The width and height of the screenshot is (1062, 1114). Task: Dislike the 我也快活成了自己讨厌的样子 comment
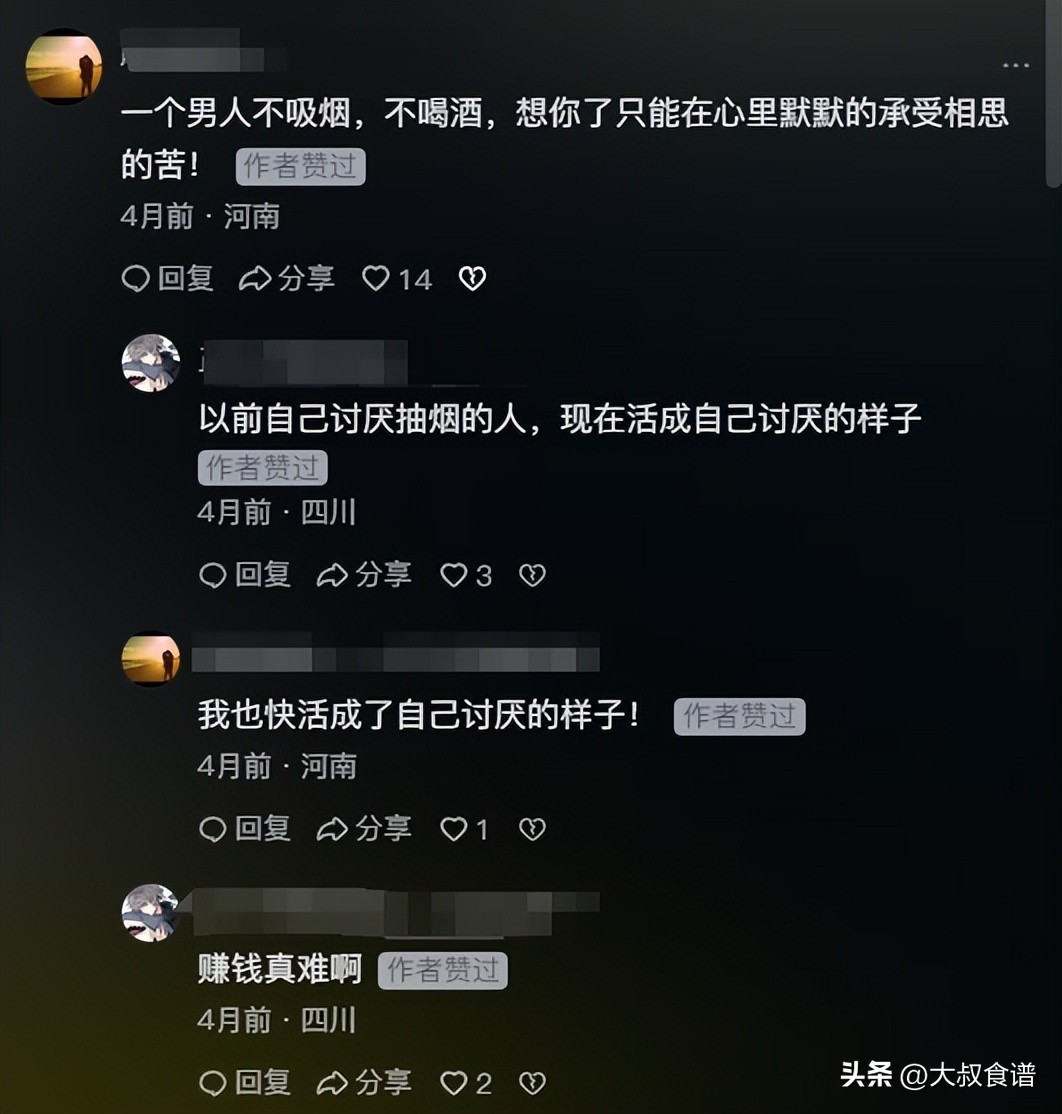pos(532,829)
